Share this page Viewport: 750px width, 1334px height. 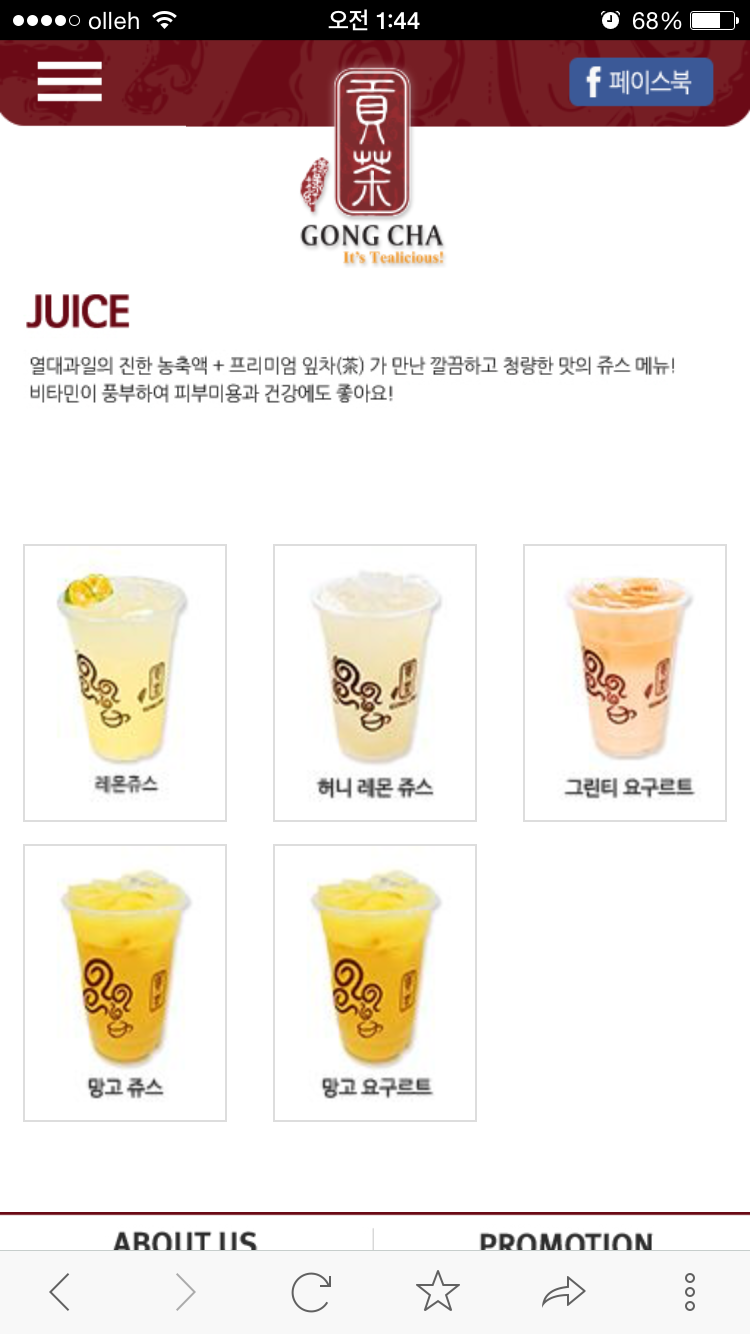(563, 1292)
